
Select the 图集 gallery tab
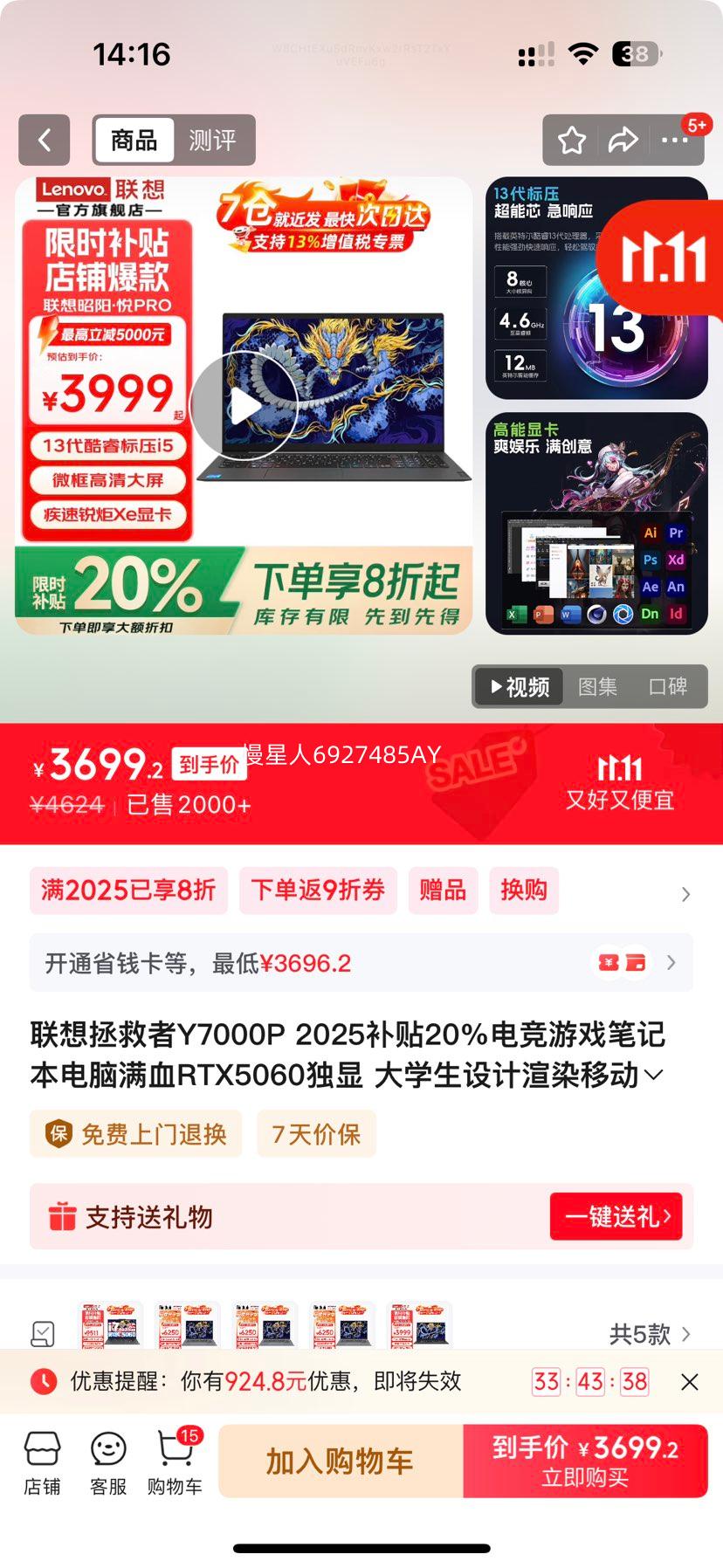point(598,687)
